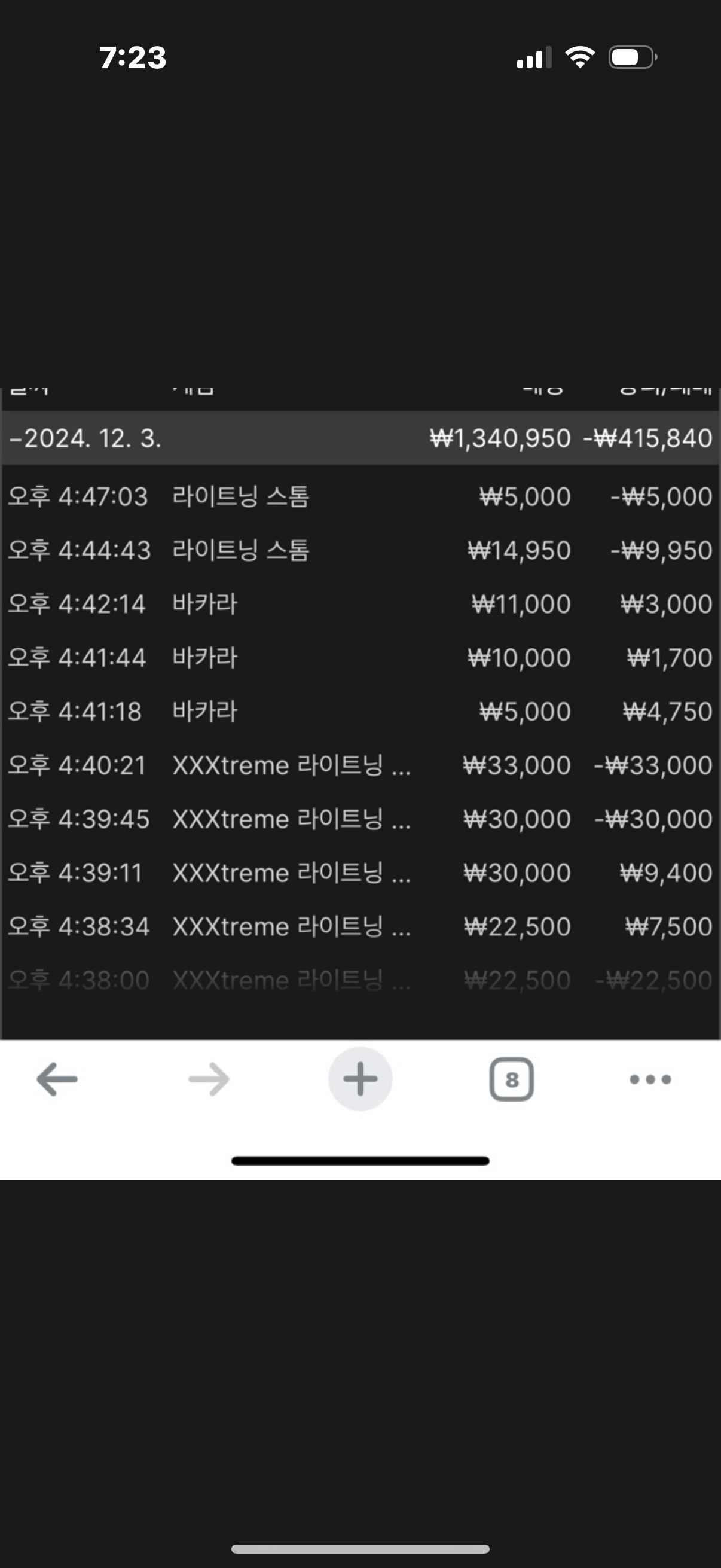Viewport: 721px width, 1568px height.
Task: Collapse the 2024. 12. 3. date group
Action: tap(360, 438)
